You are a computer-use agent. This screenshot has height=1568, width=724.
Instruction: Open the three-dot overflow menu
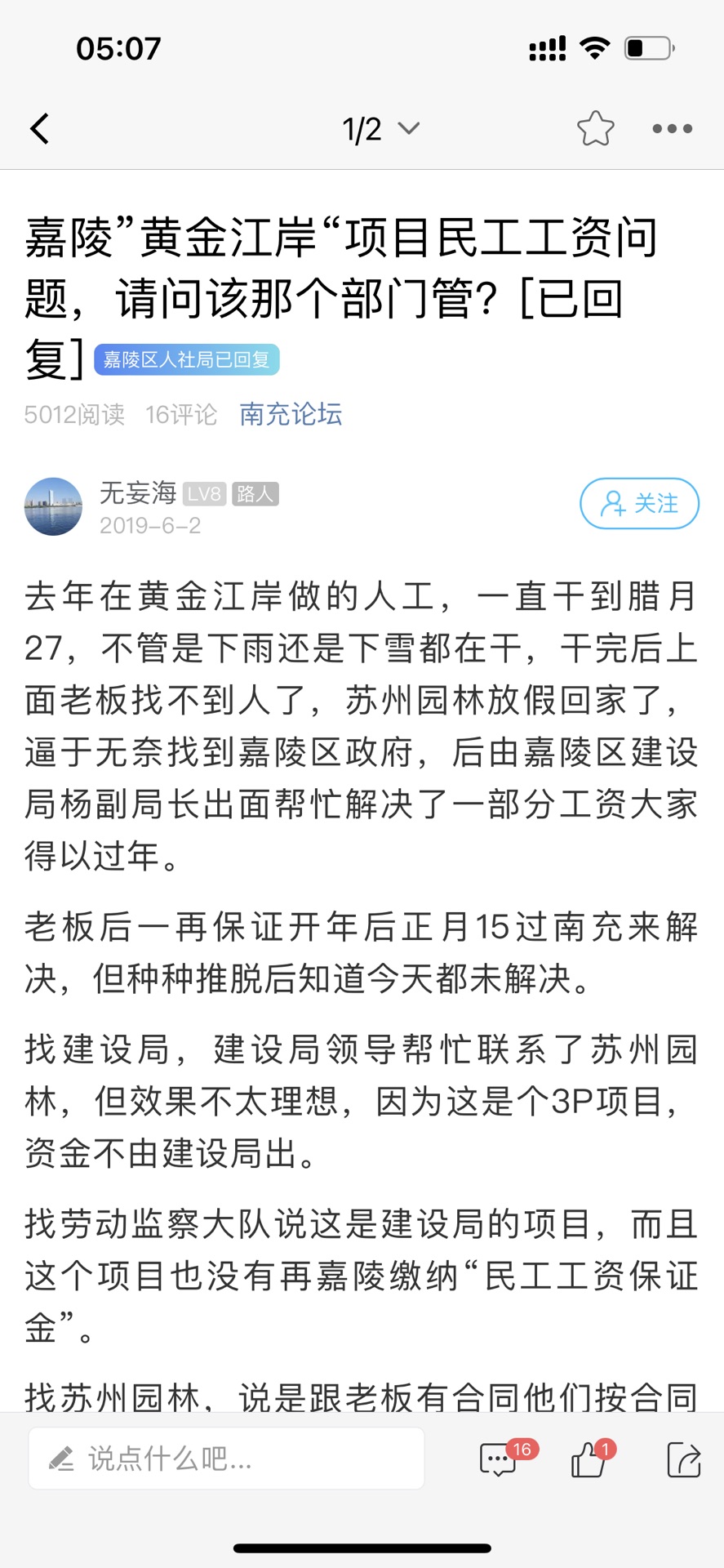coord(672,129)
